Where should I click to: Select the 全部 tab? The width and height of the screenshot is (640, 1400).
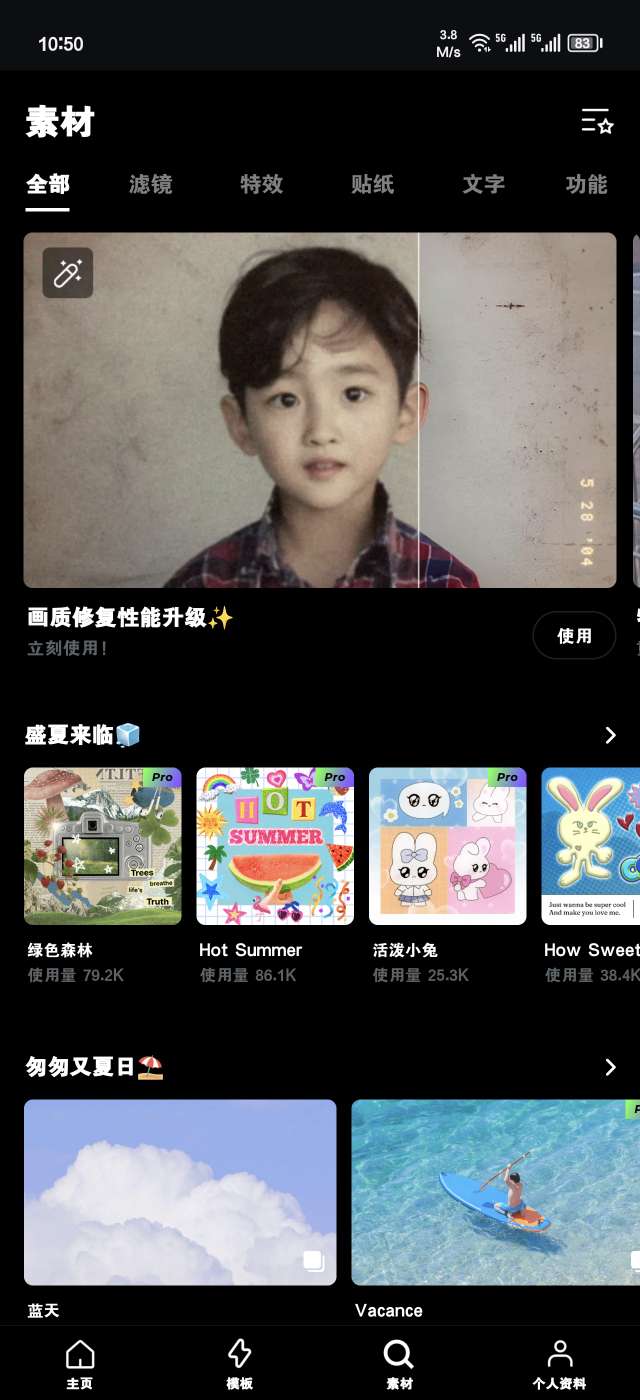pyautogui.click(x=48, y=184)
